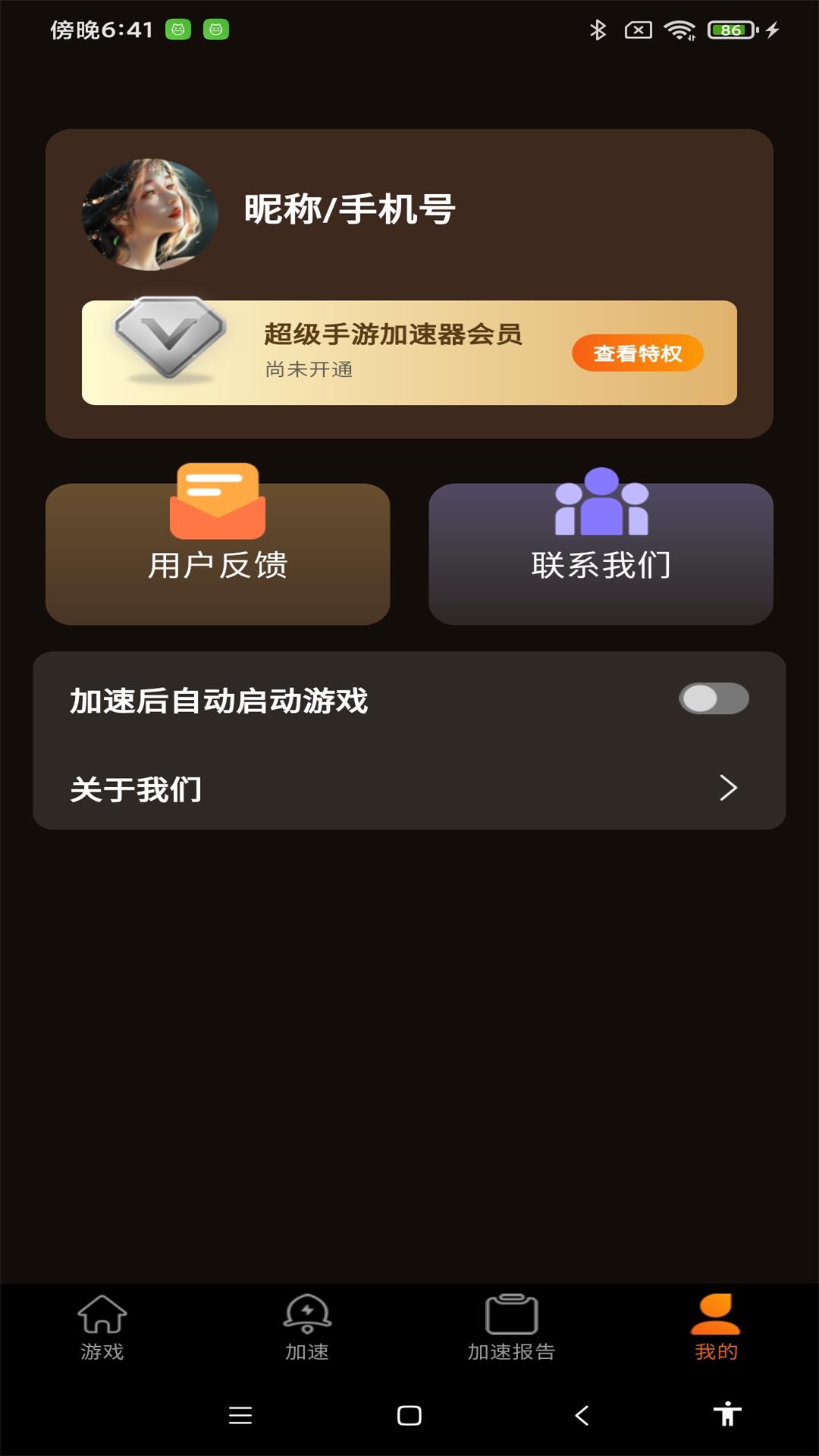Select the 我的 tab
The height and width of the screenshot is (1456, 819).
pos(716,1329)
